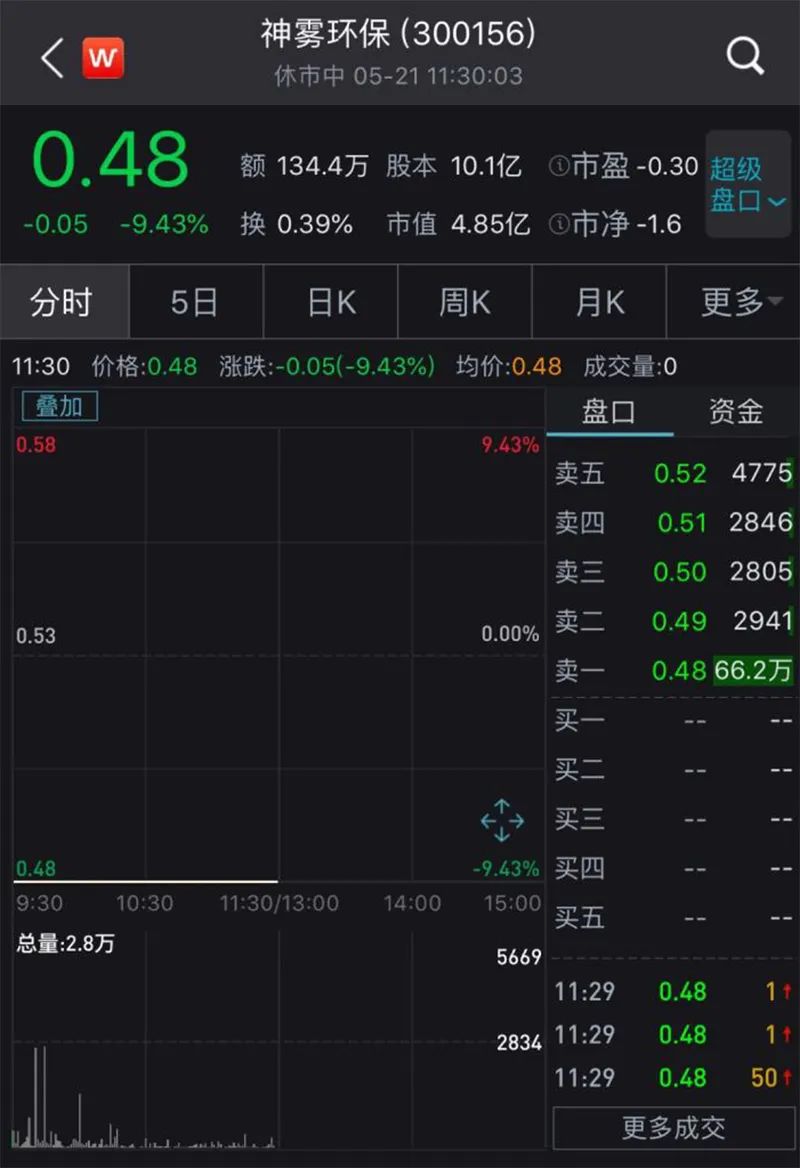Select the 周K chart tab
The height and width of the screenshot is (1168, 800).
pos(465,302)
